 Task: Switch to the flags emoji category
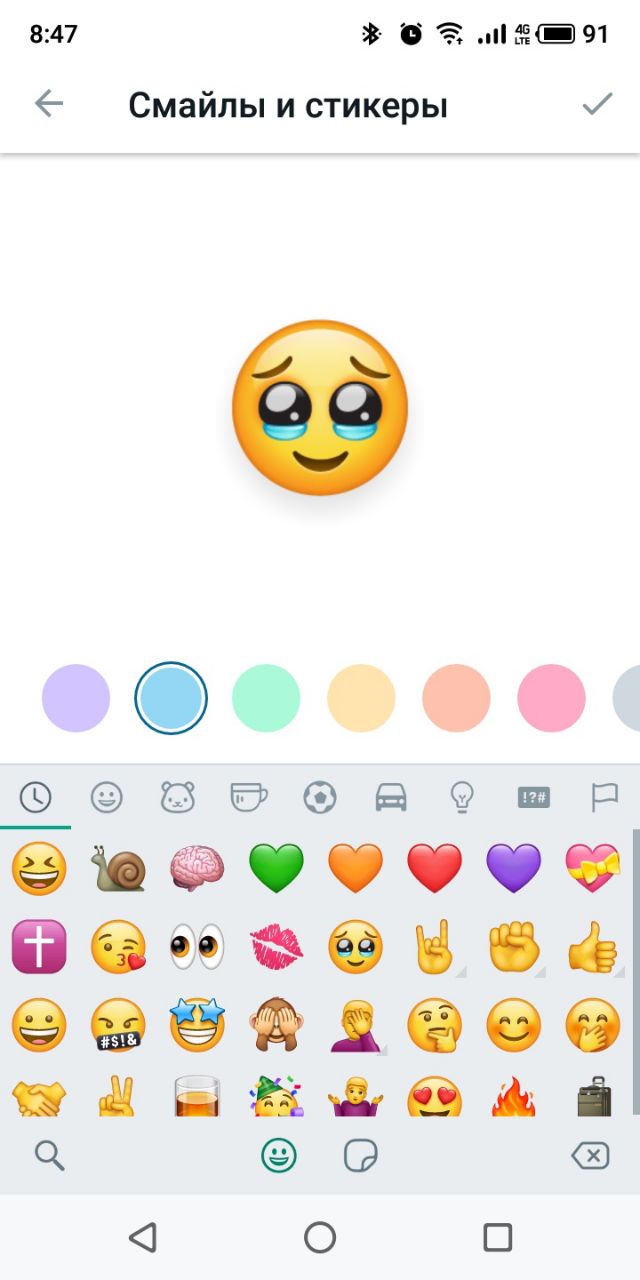[x=604, y=797]
